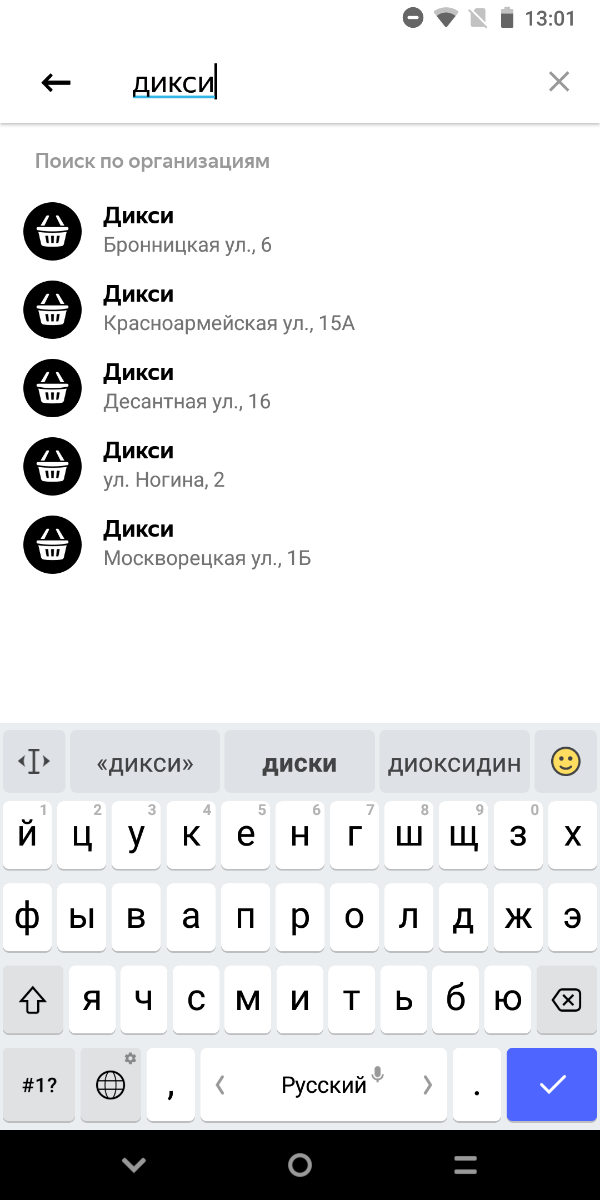
Task: Tap the backspace key on the keyboard
Action: coord(566,999)
